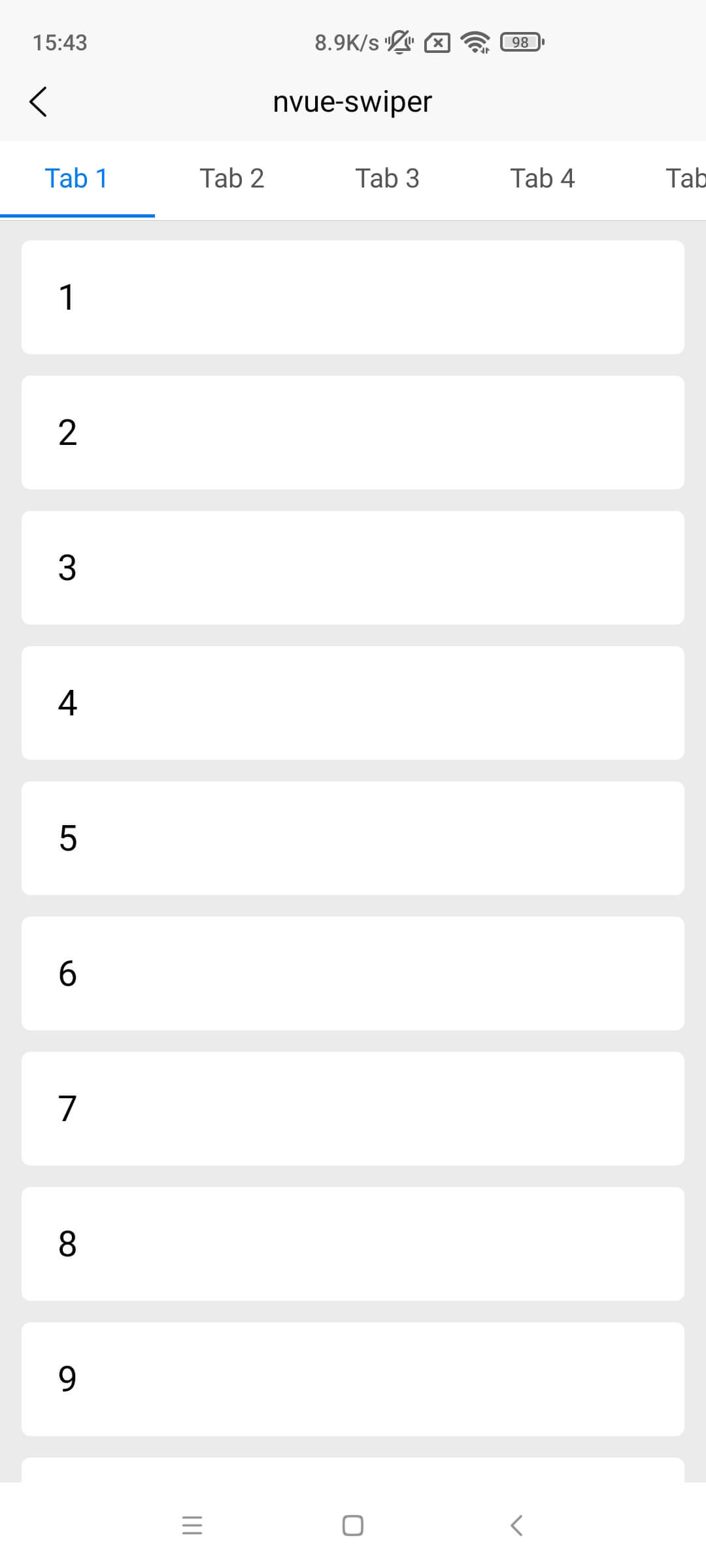The width and height of the screenshot is (706, 1568).
Task: Open recent apps from the navigation bar
Action: pyautogui.click(x=192, y=1526)
